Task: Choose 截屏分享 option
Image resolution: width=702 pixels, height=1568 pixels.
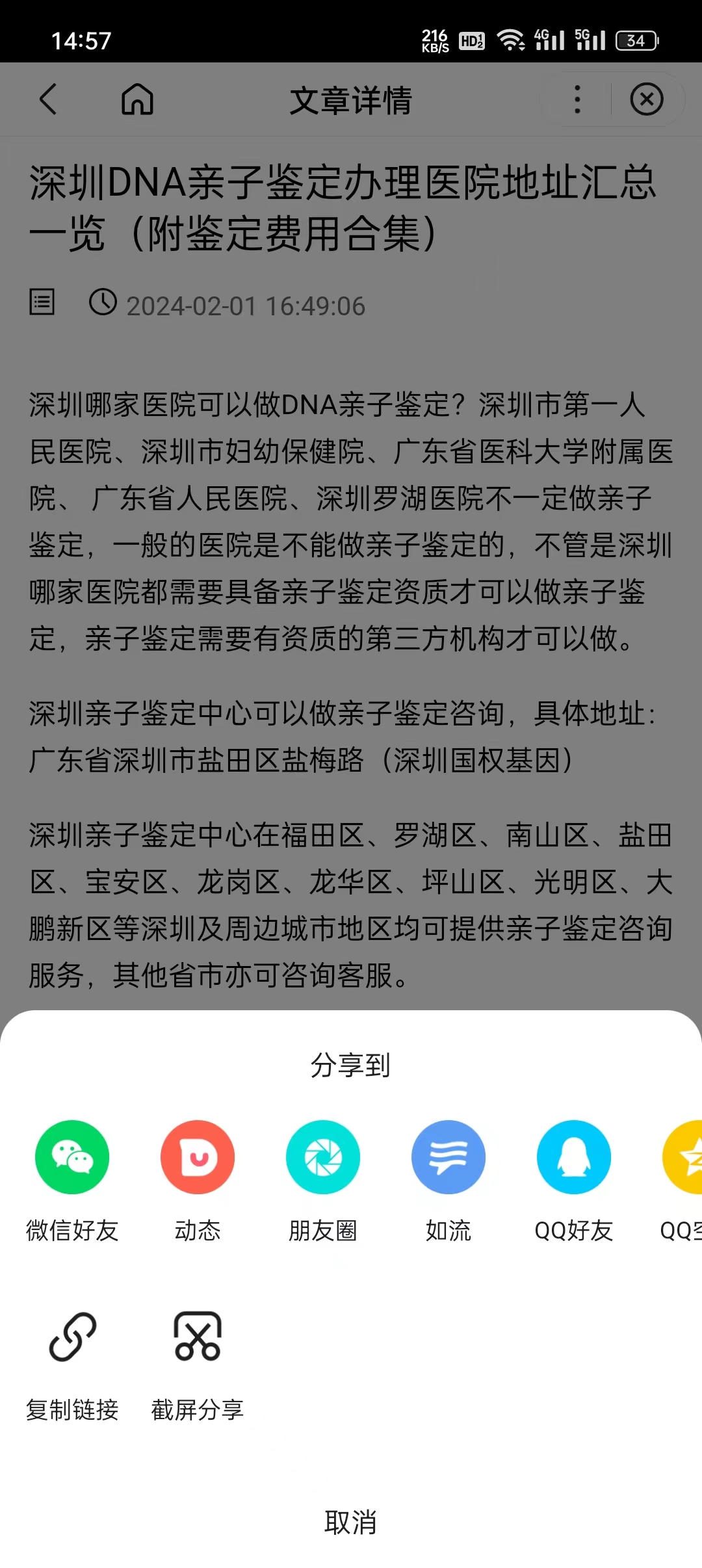Action: click(x=198, y=1337)
